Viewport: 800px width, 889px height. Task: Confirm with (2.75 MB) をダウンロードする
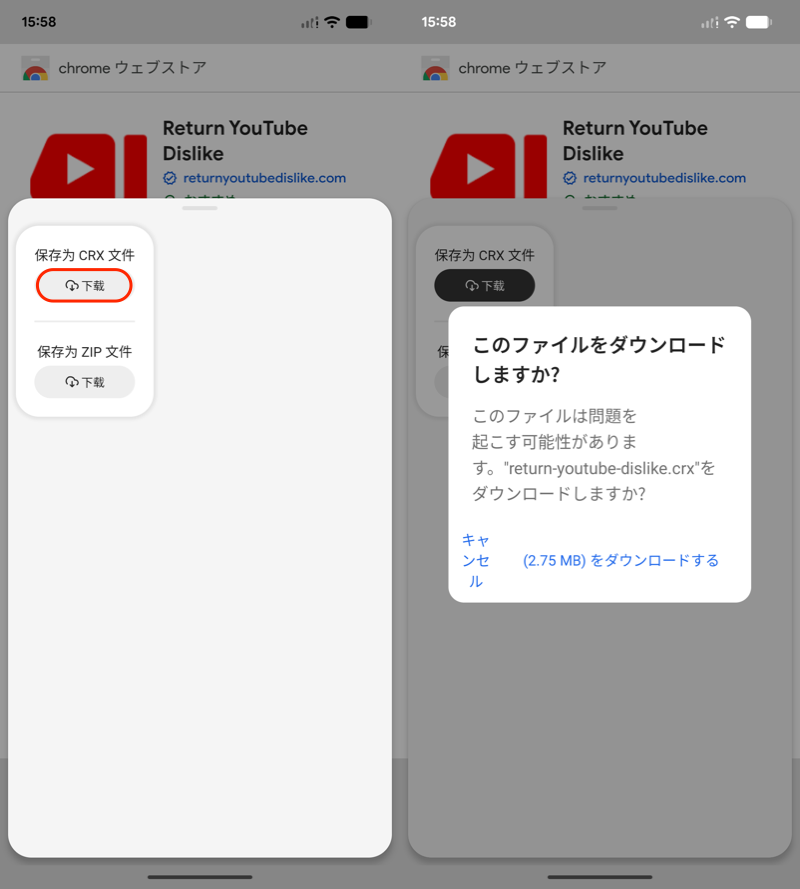coord(621,560)
